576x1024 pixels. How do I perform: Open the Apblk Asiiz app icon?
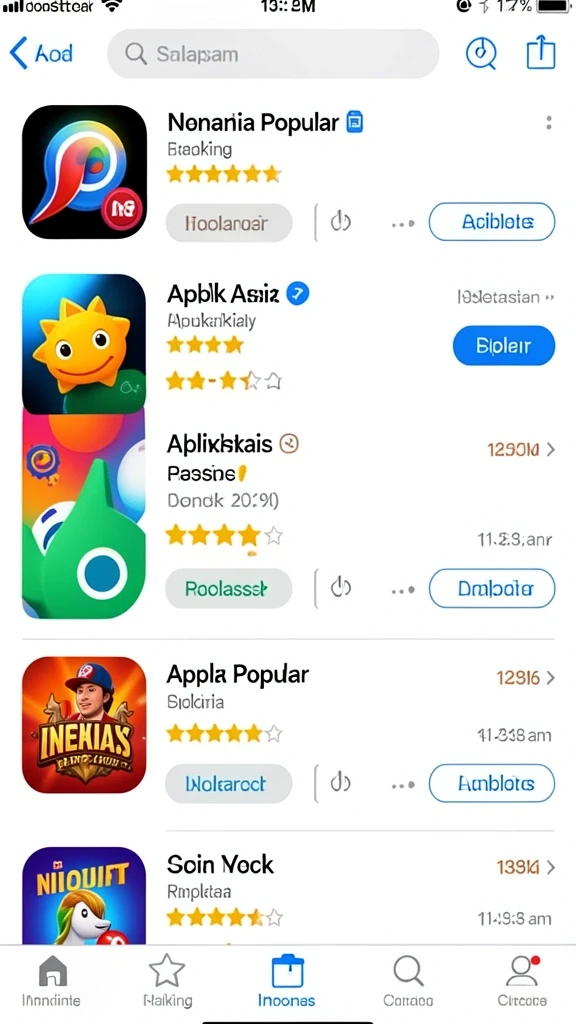84,344
